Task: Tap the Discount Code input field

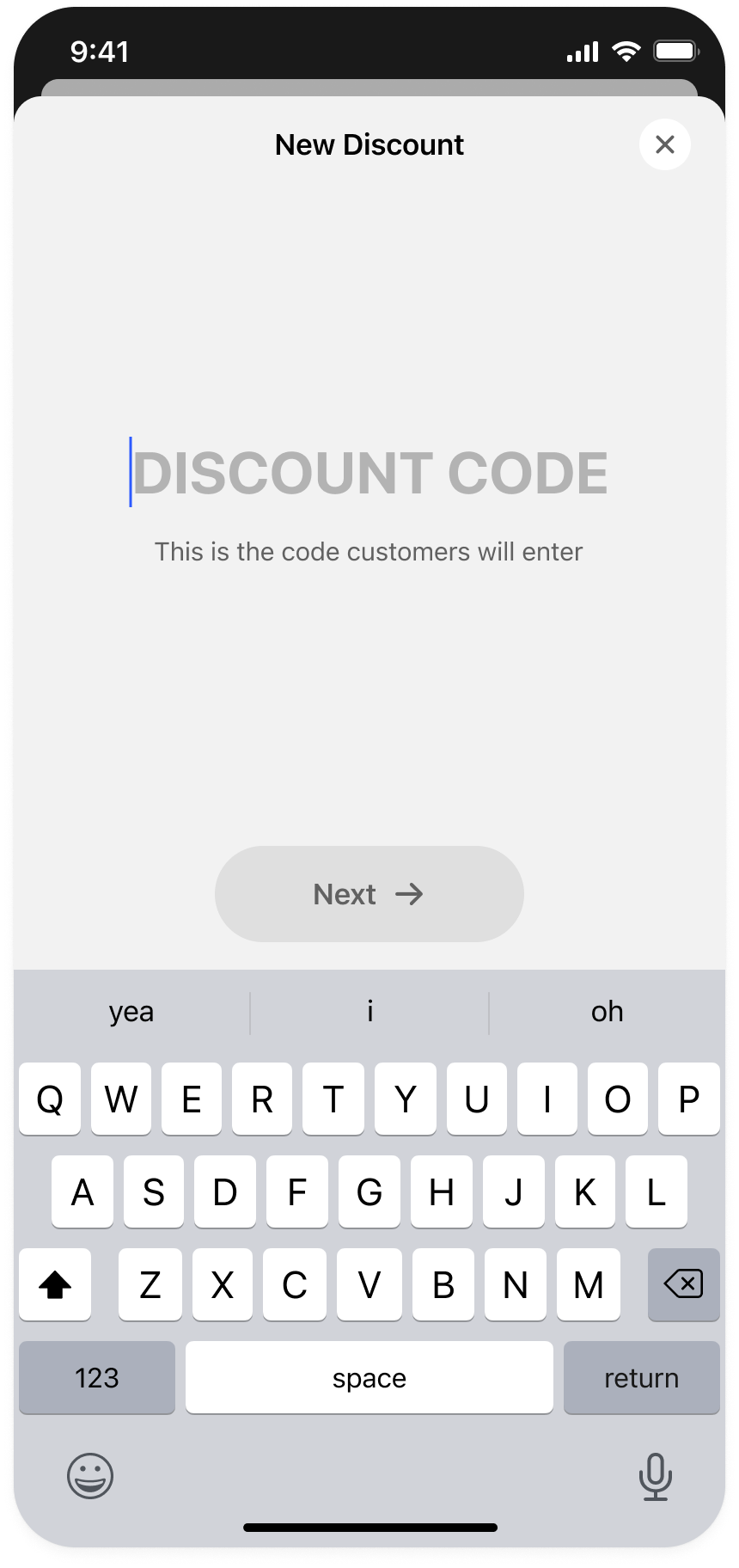Action: pos(369,473)
